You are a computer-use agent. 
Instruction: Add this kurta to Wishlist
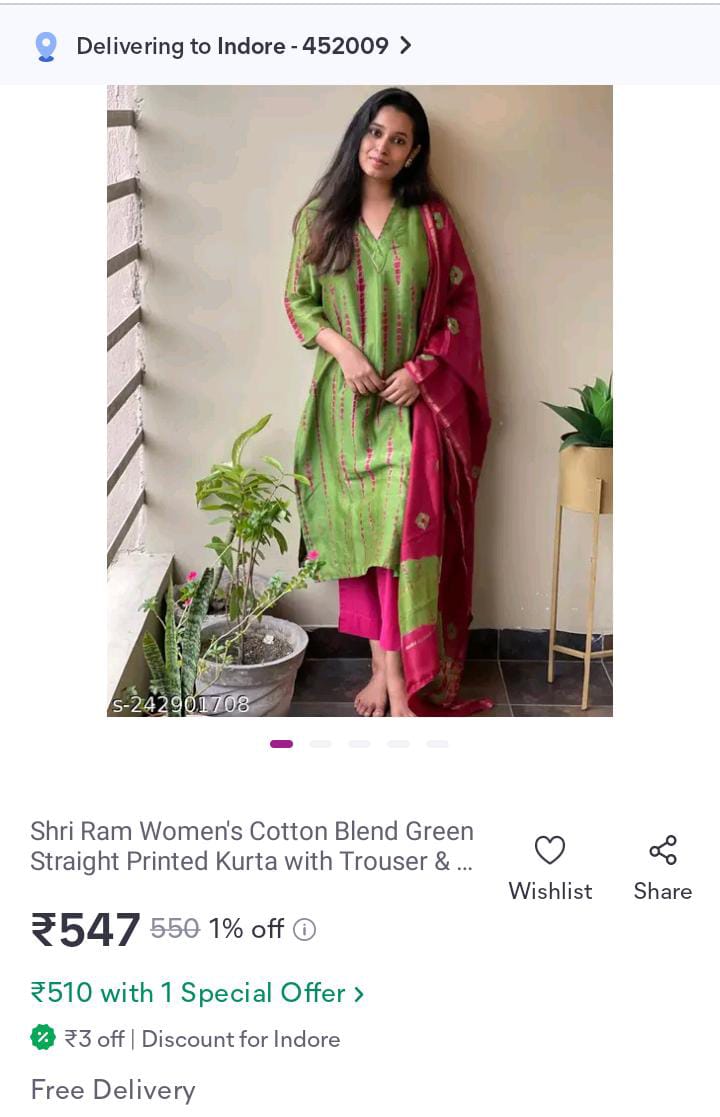click(550, 867)
